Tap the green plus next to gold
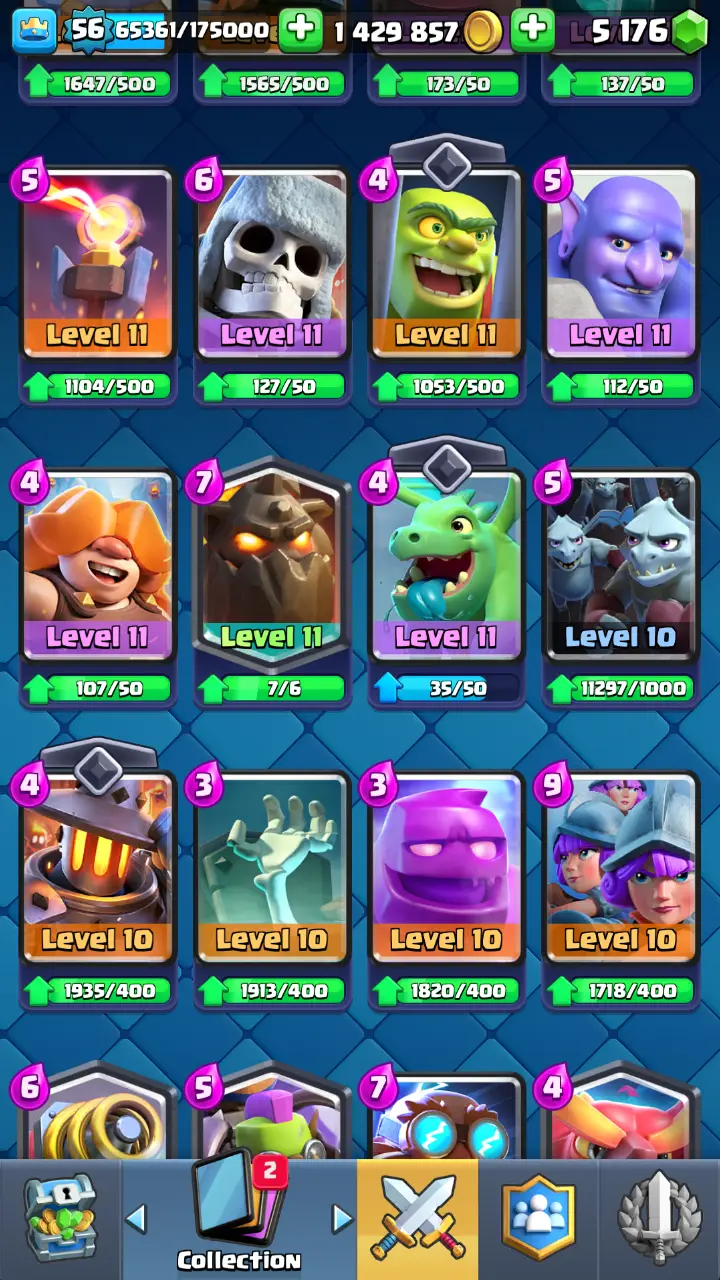The height and width of the screenshot is (1280, 720). coord(532,31)
